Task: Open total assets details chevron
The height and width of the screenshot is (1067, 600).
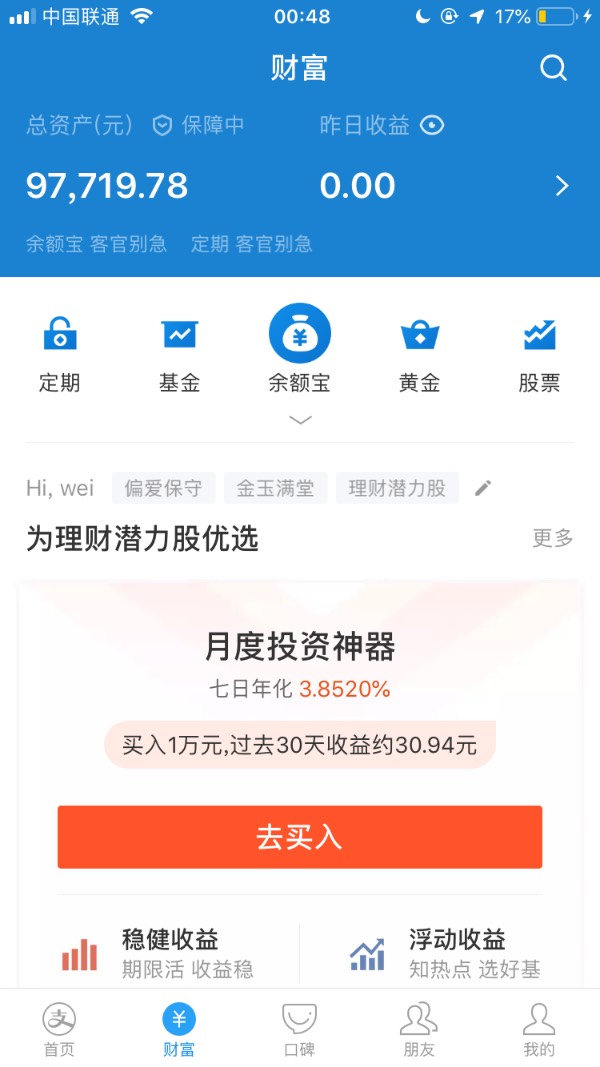Action: click(562, 186)
